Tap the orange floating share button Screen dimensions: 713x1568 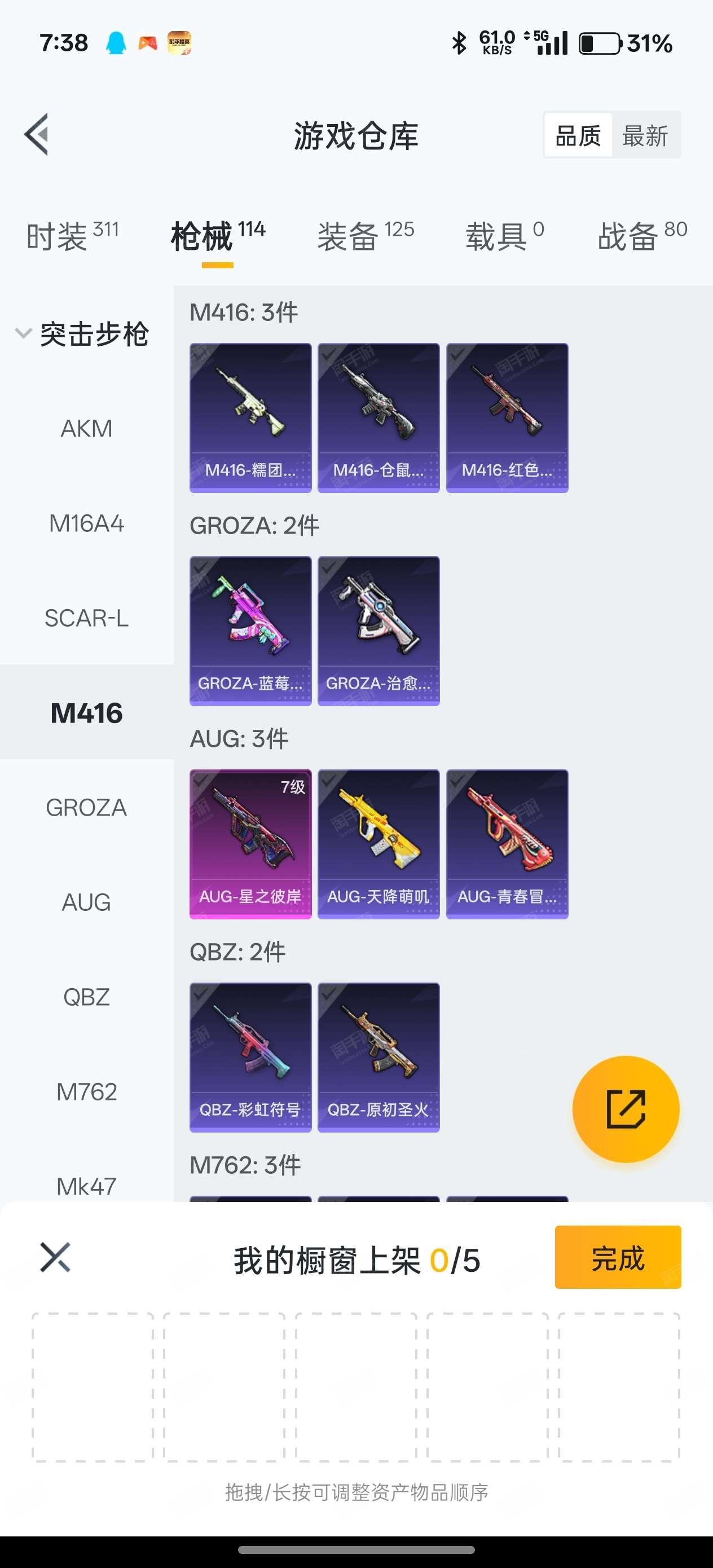click(x=626, y=1109)
